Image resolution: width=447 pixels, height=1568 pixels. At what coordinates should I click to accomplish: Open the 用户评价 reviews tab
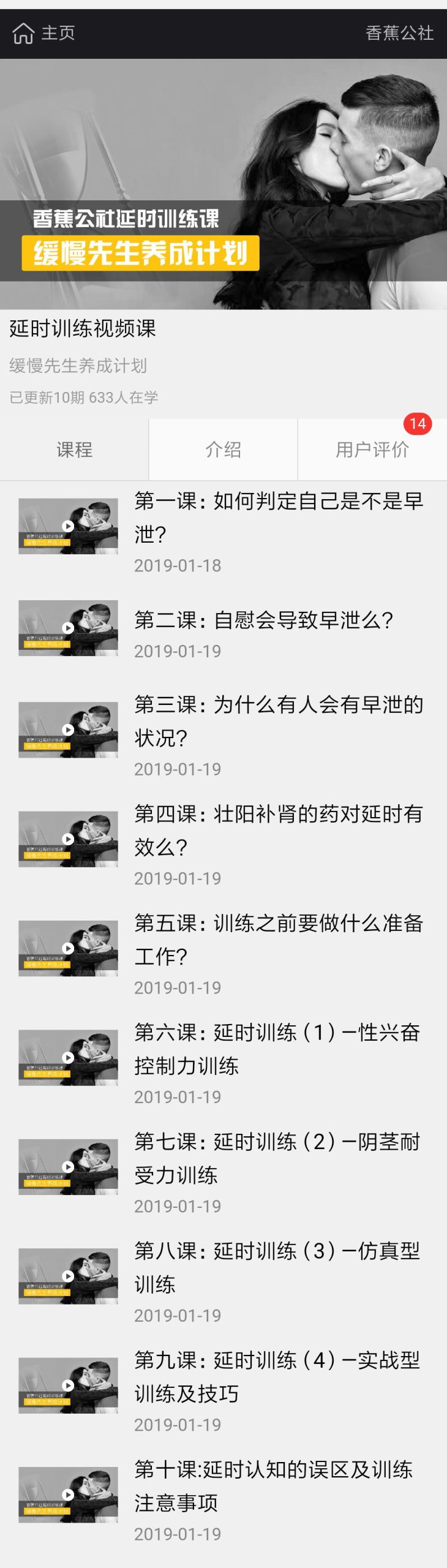click(372, 450)
